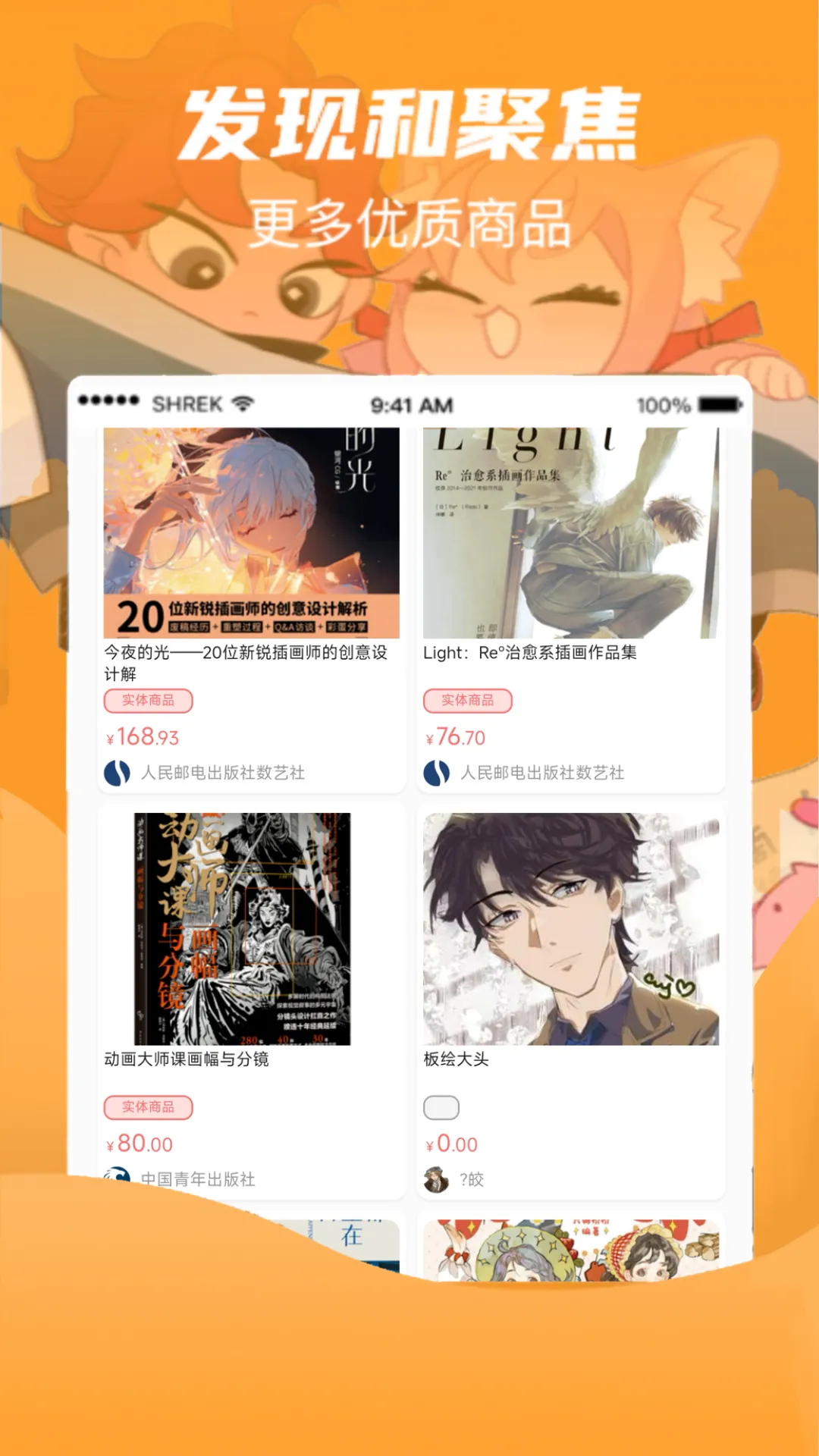The image size is (819, 1456).
Task: Click the 人民邮电出版社数艺社 publisher avatar under 今夜的光
Action: 119,772
